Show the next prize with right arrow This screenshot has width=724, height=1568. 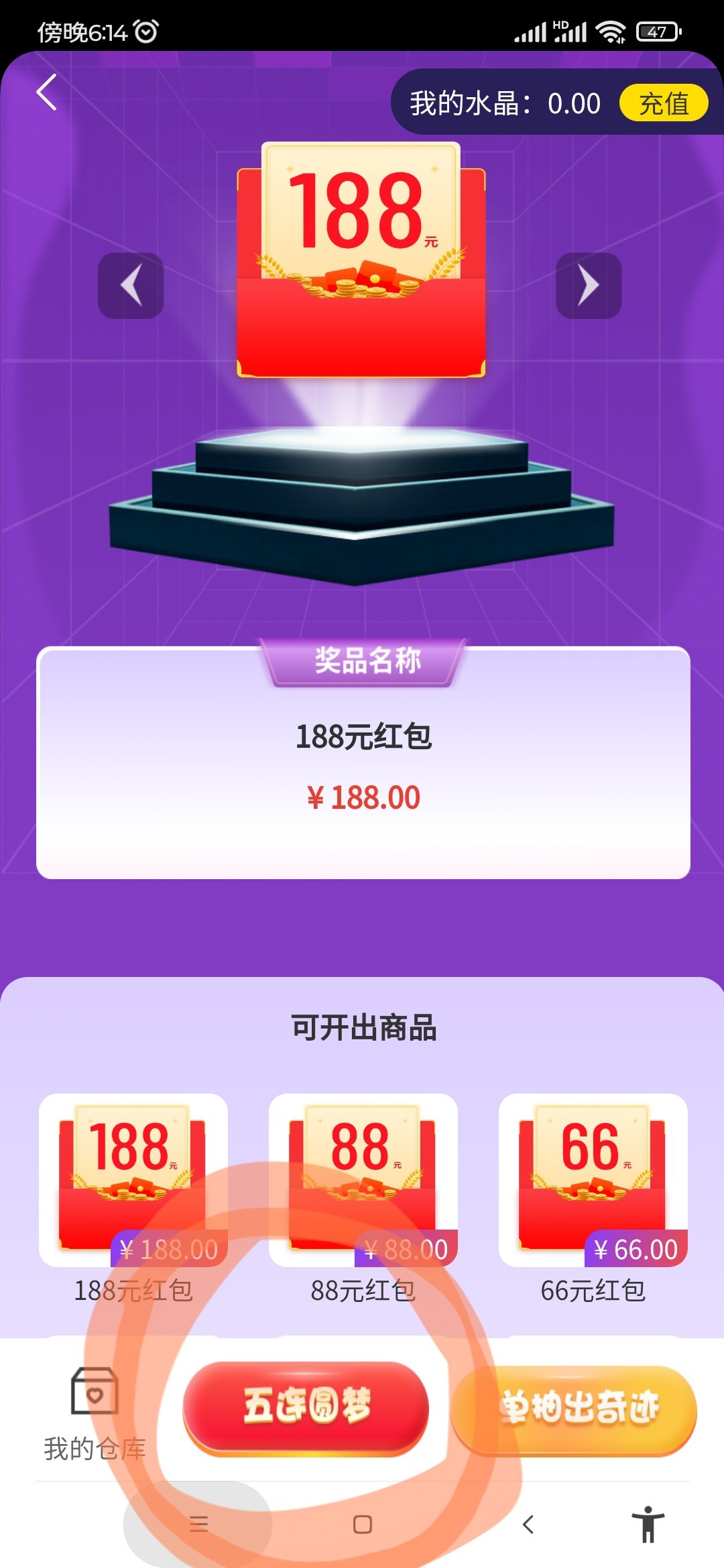coord(589,285)
